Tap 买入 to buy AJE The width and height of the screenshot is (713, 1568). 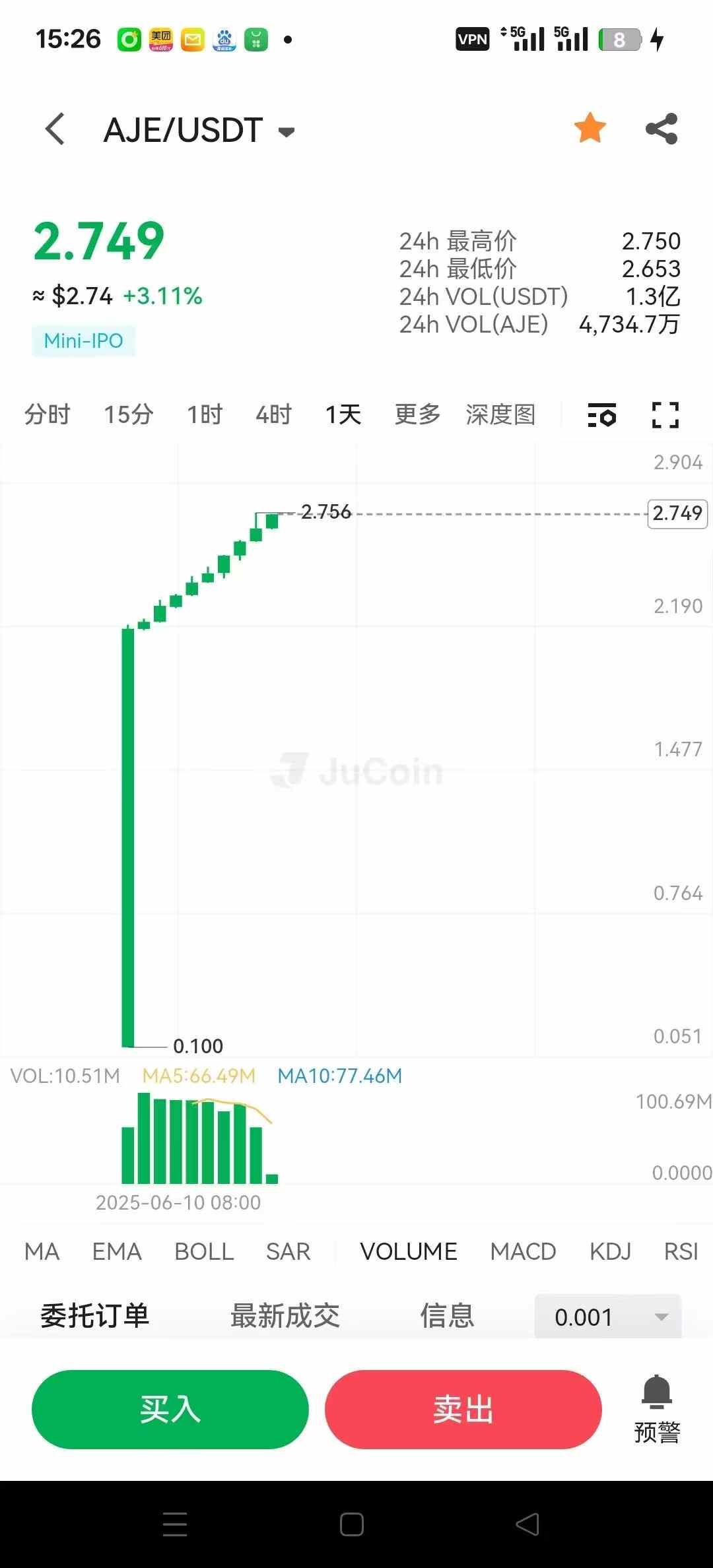tap(170, 1410)
